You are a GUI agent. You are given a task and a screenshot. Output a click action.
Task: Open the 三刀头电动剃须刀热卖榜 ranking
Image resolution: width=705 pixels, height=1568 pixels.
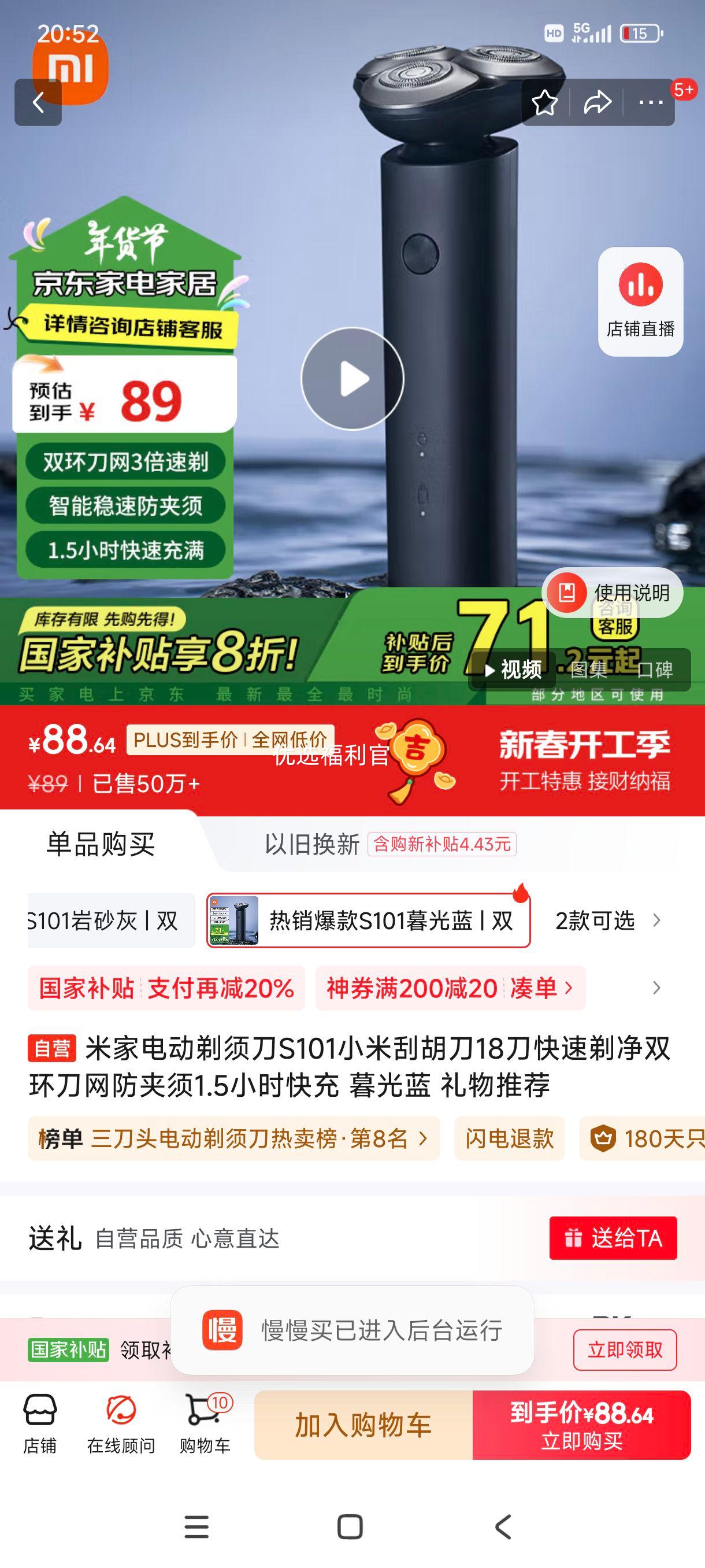(x=243, y=1140)
